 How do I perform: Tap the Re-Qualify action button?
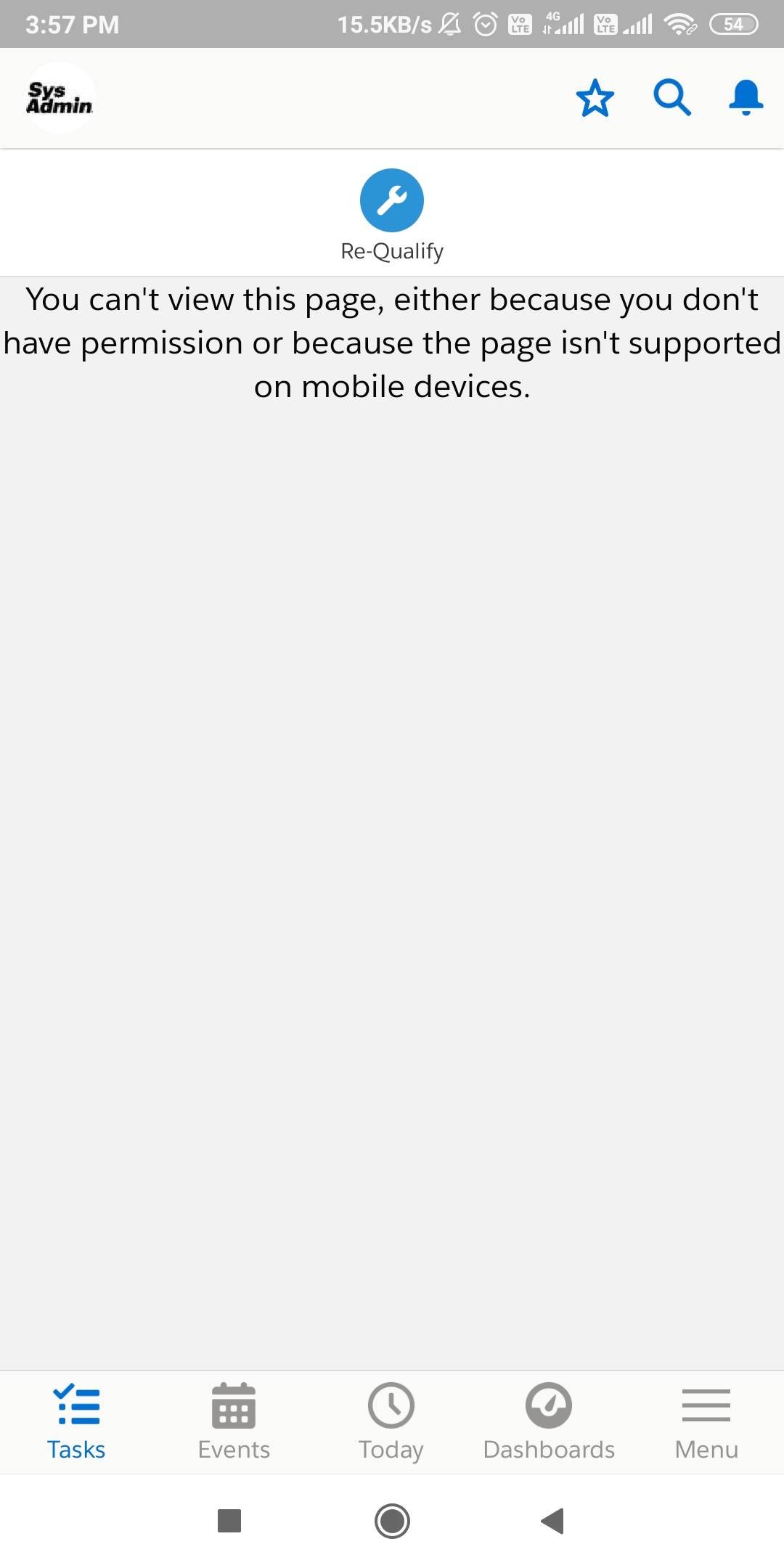click(x=392, y=200)
